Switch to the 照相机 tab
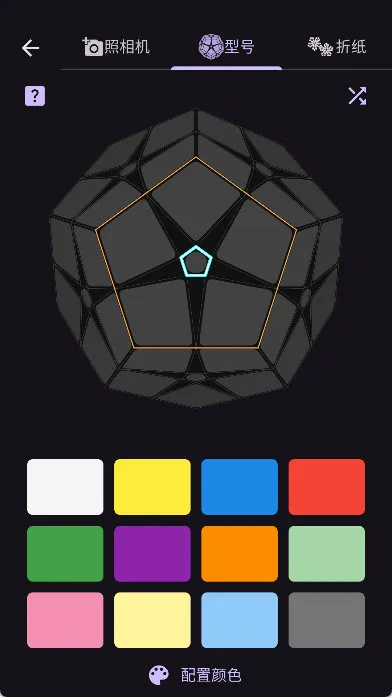This screenshot has height=697, width=392. click(x=116, y=47)
